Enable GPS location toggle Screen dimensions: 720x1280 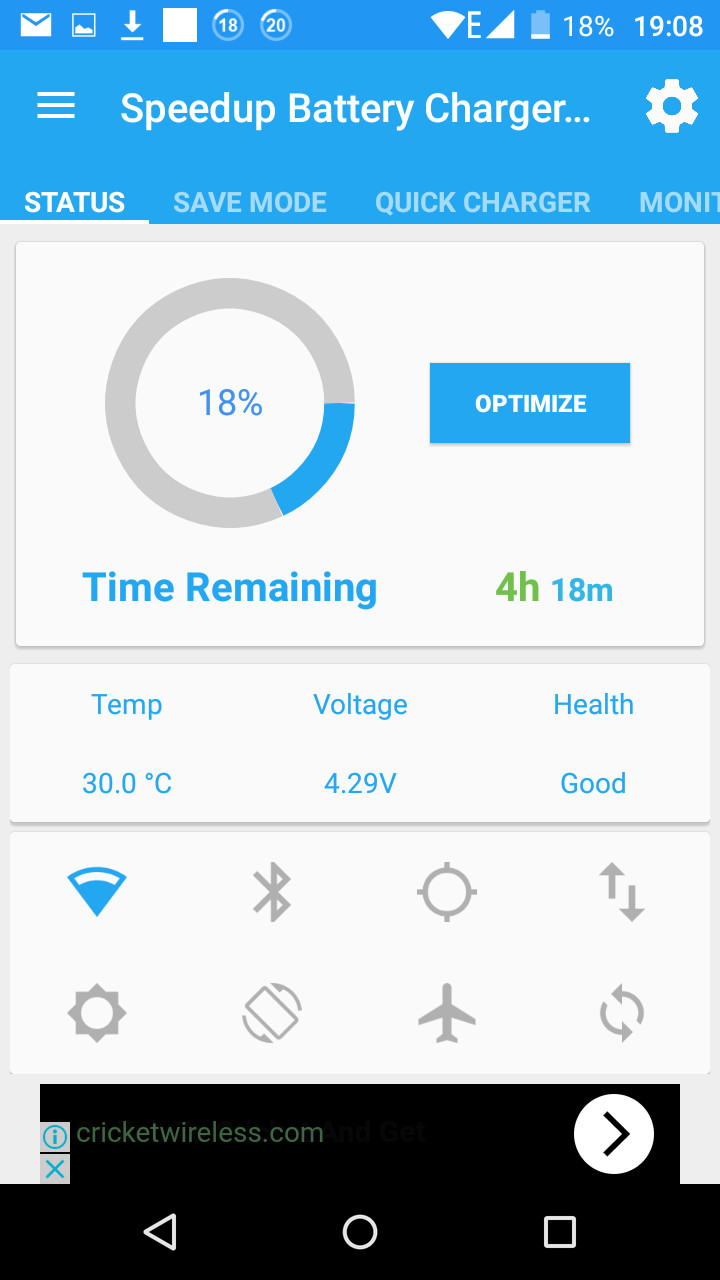click(446, 891)
